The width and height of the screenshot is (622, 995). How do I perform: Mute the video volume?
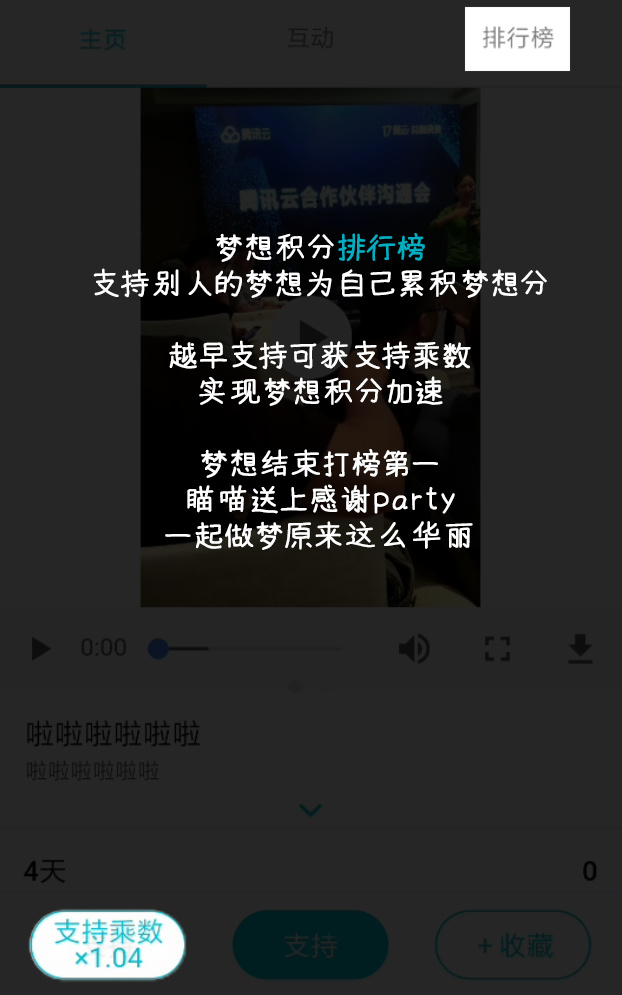click(x=413, y=649)
